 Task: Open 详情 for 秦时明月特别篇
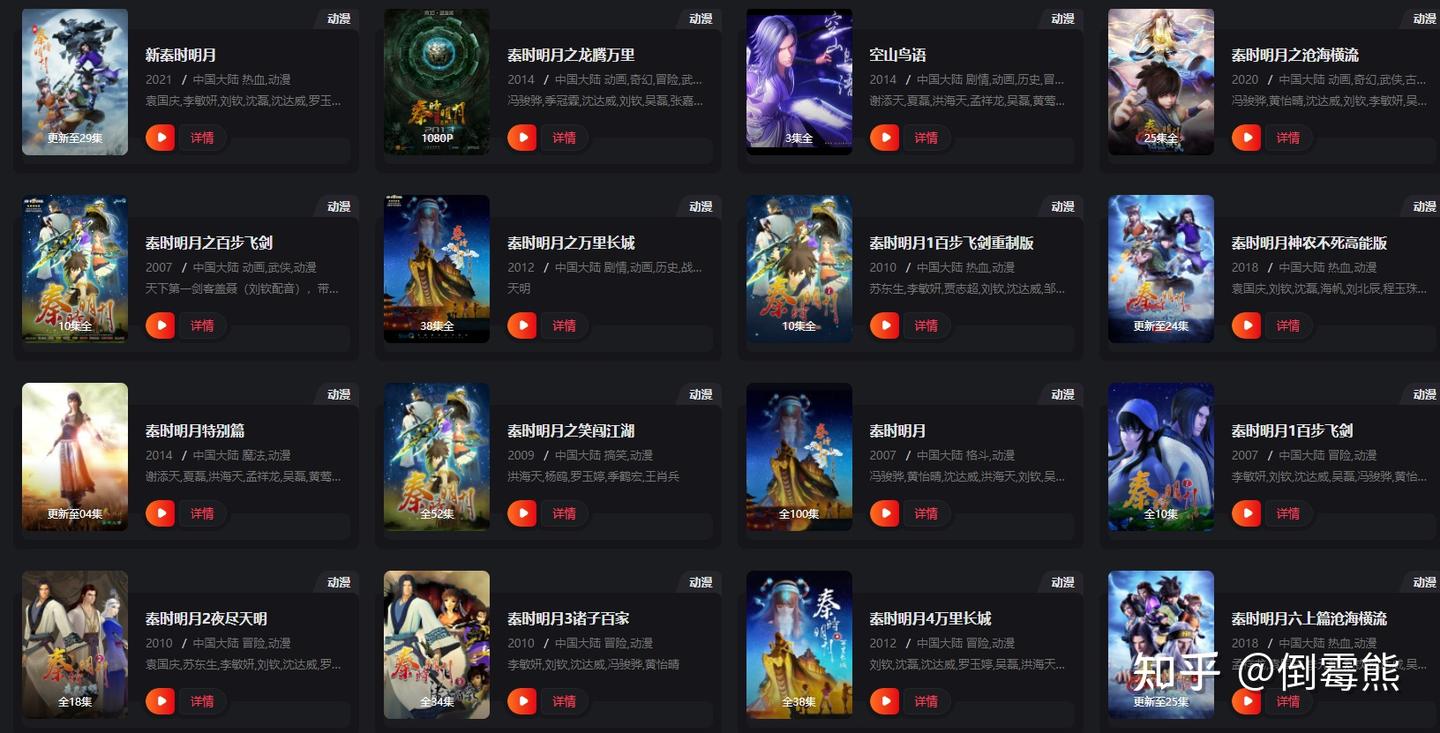click(x=202, y=514)
